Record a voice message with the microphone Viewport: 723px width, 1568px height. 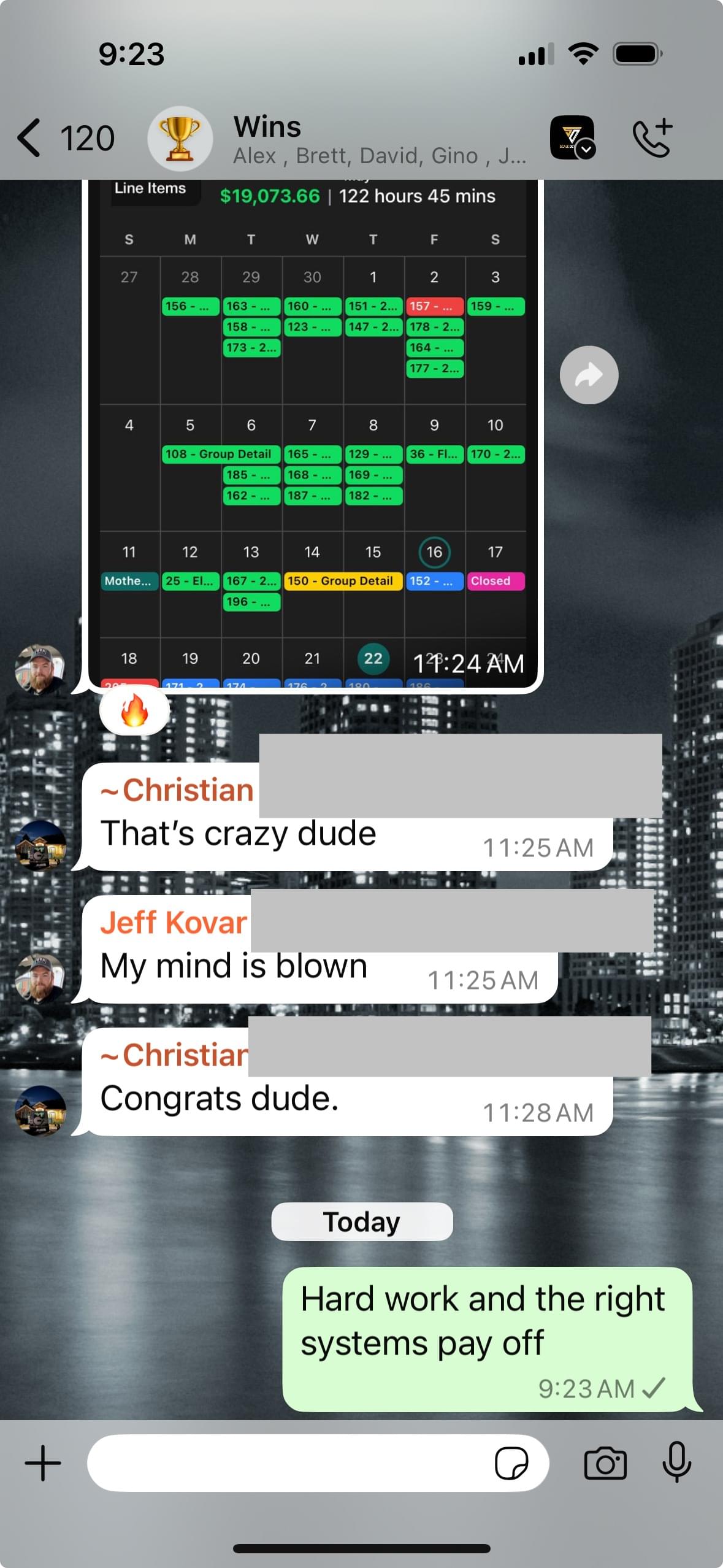point(676,1463)
